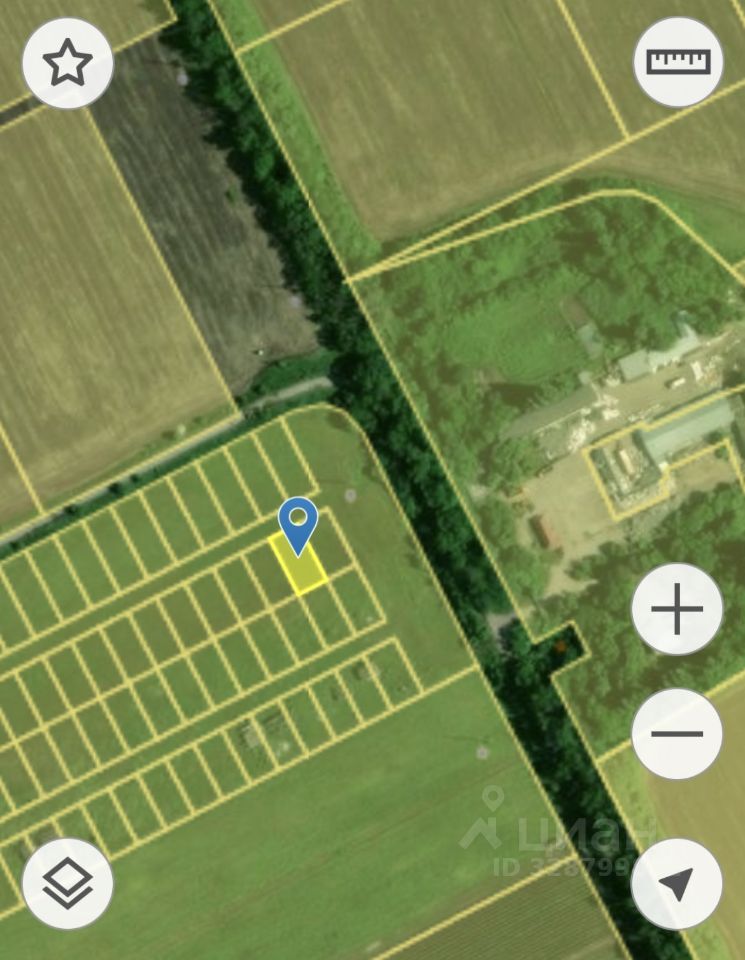Center map on my current location
745x960 pixels.
tap(677, 883)
